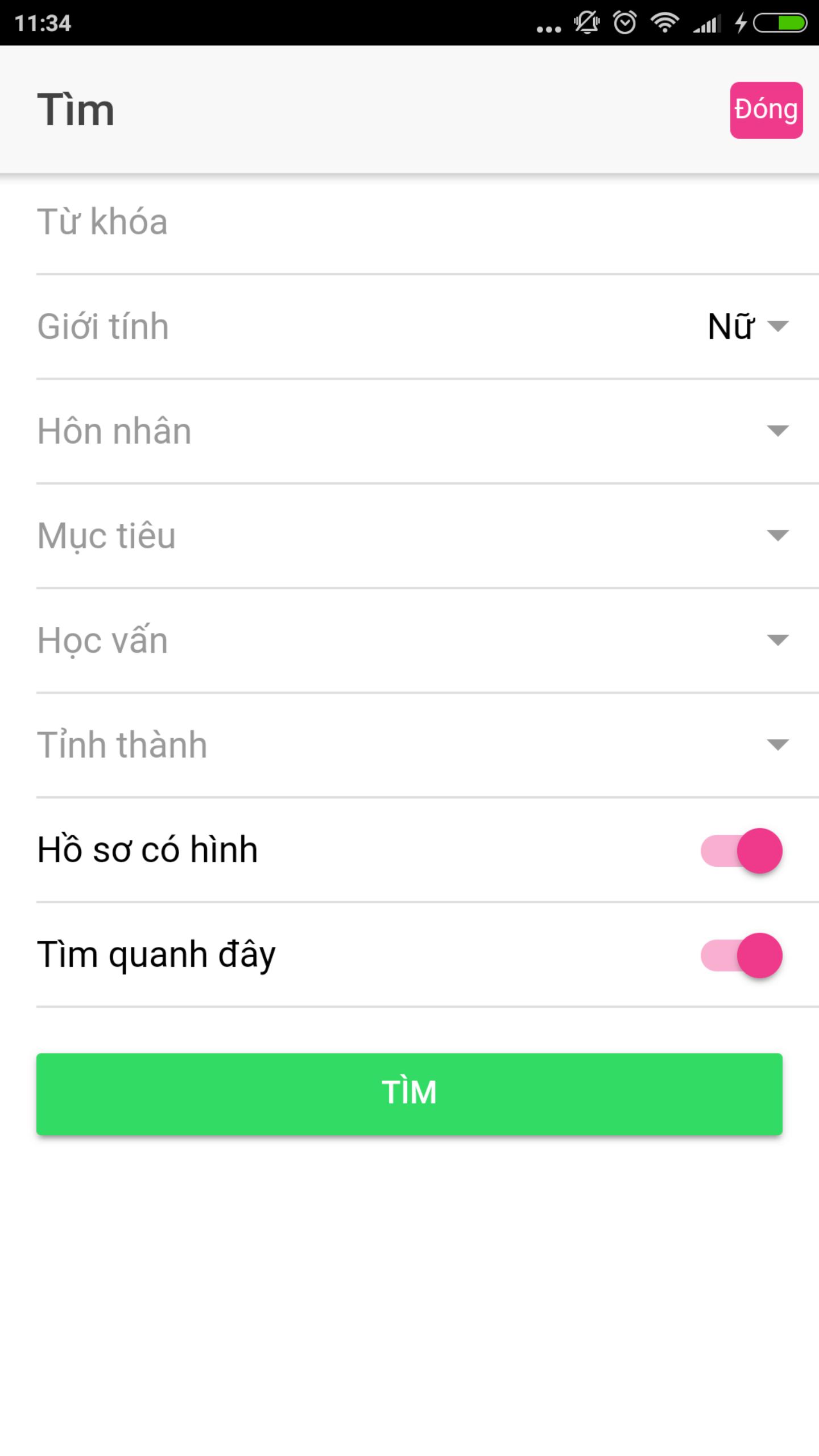This screenshot has width=819, height=1456.
Task: Select a Tỉnh thành from the dropdown
Action: [777, 744]
